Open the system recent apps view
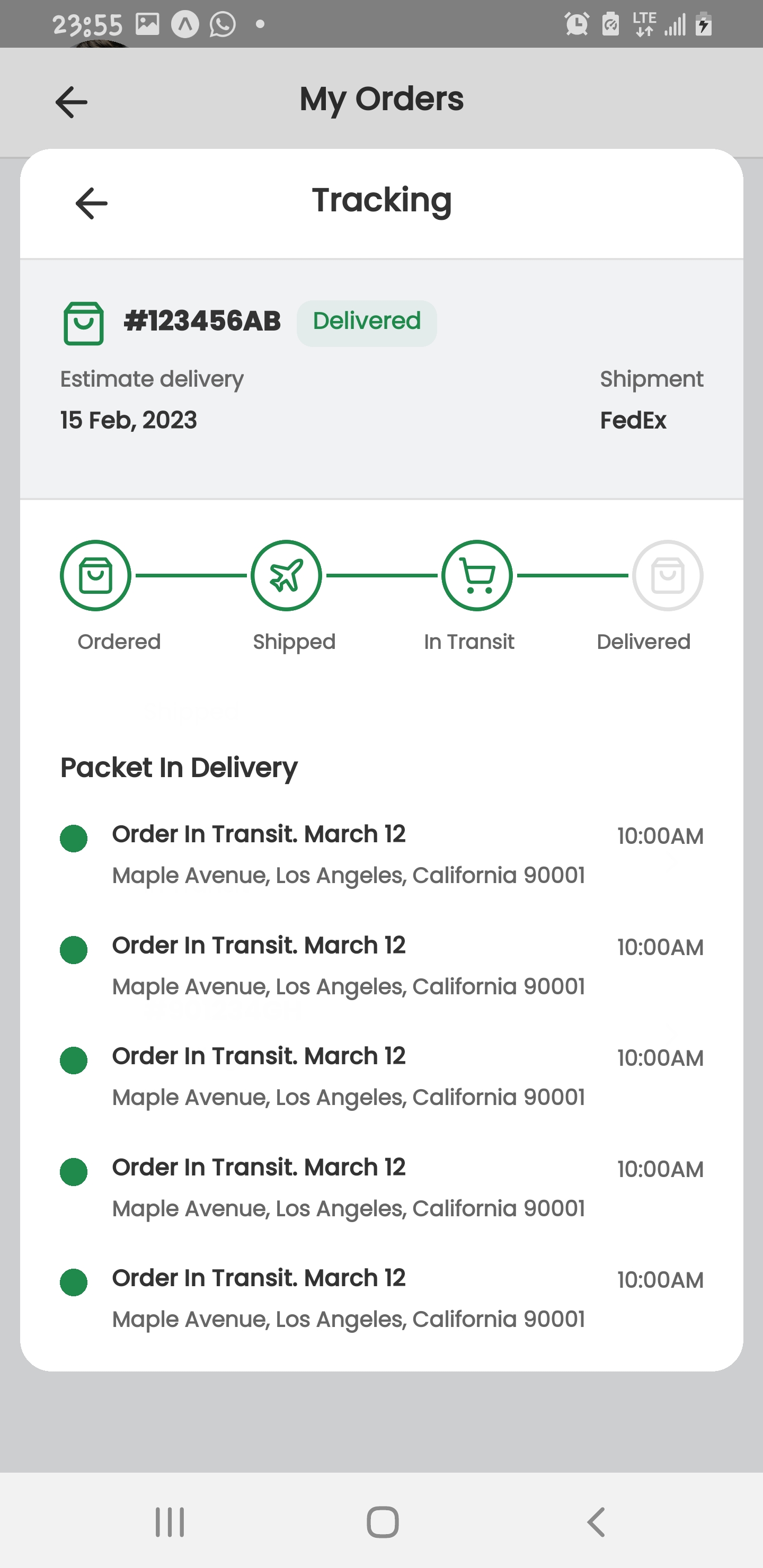This screenshot has height=1568, width=763. 169,1522
